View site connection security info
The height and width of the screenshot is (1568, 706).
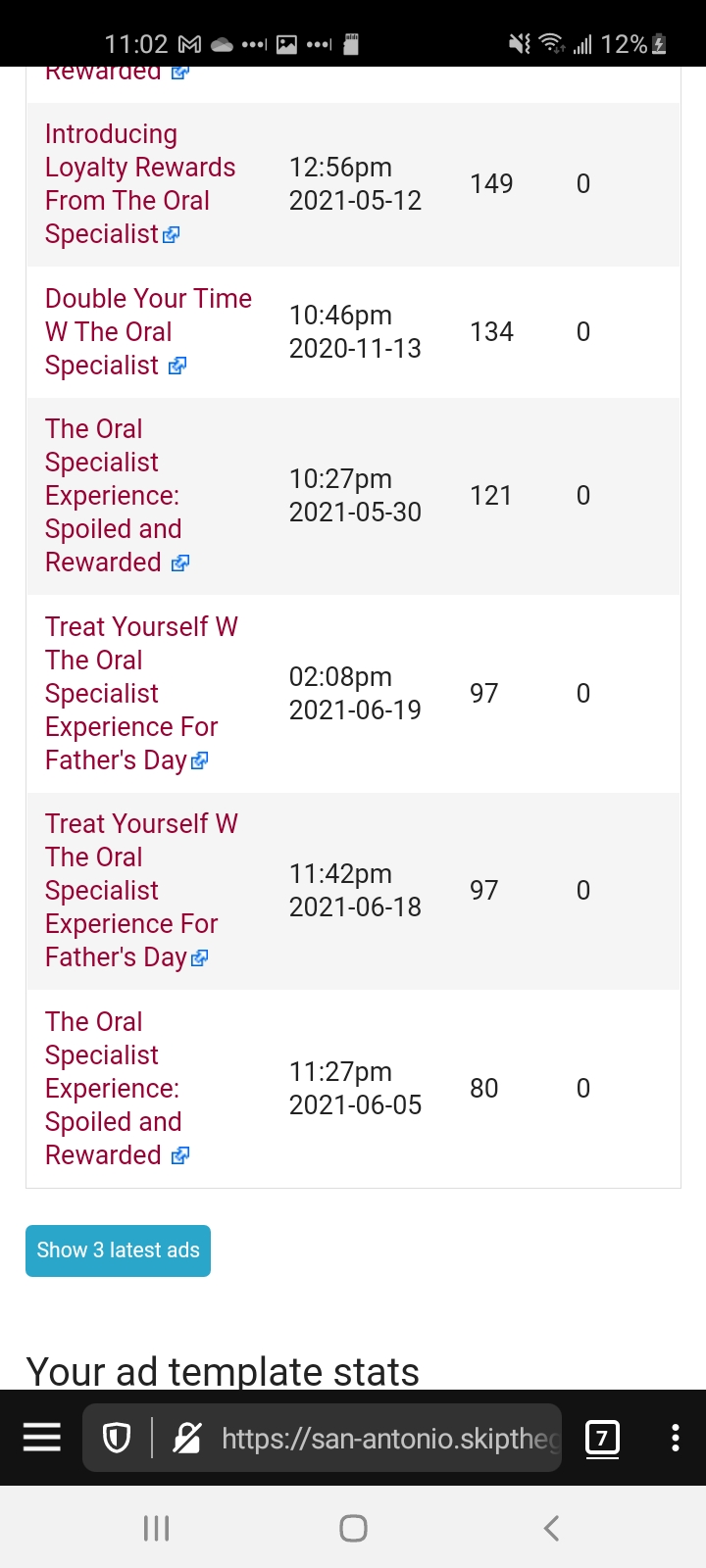186,1438
